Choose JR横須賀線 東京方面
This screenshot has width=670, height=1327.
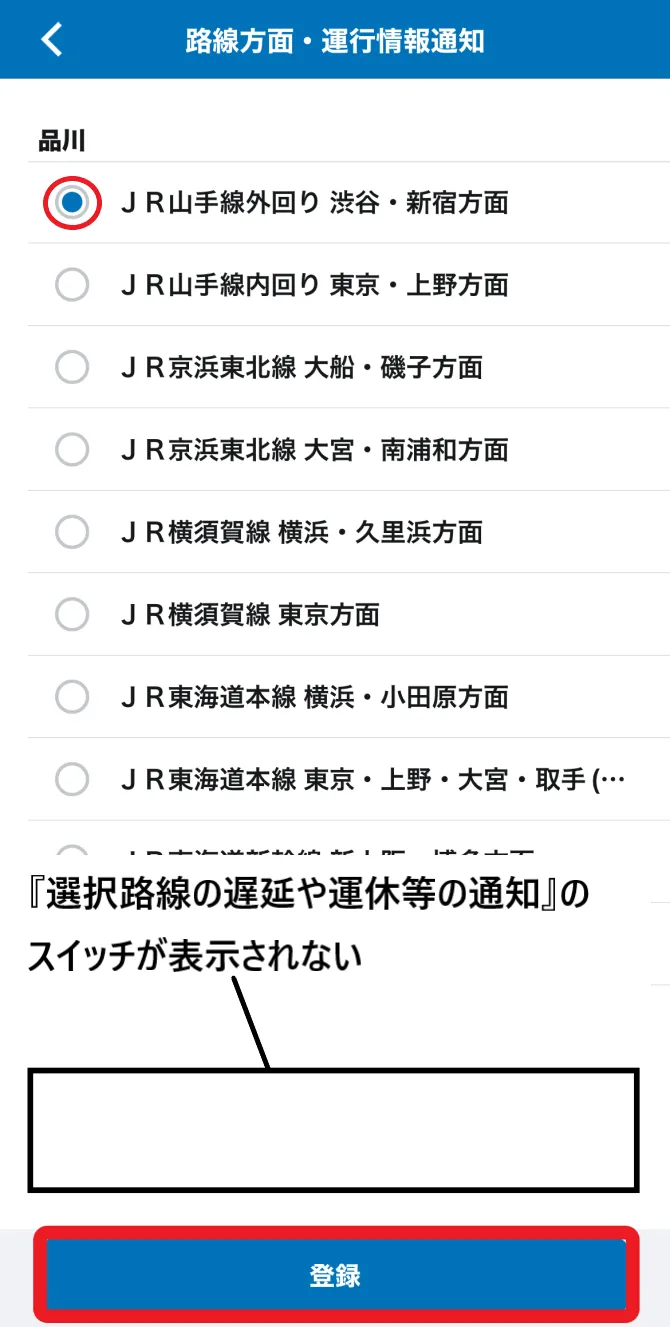tap(348, 614)
